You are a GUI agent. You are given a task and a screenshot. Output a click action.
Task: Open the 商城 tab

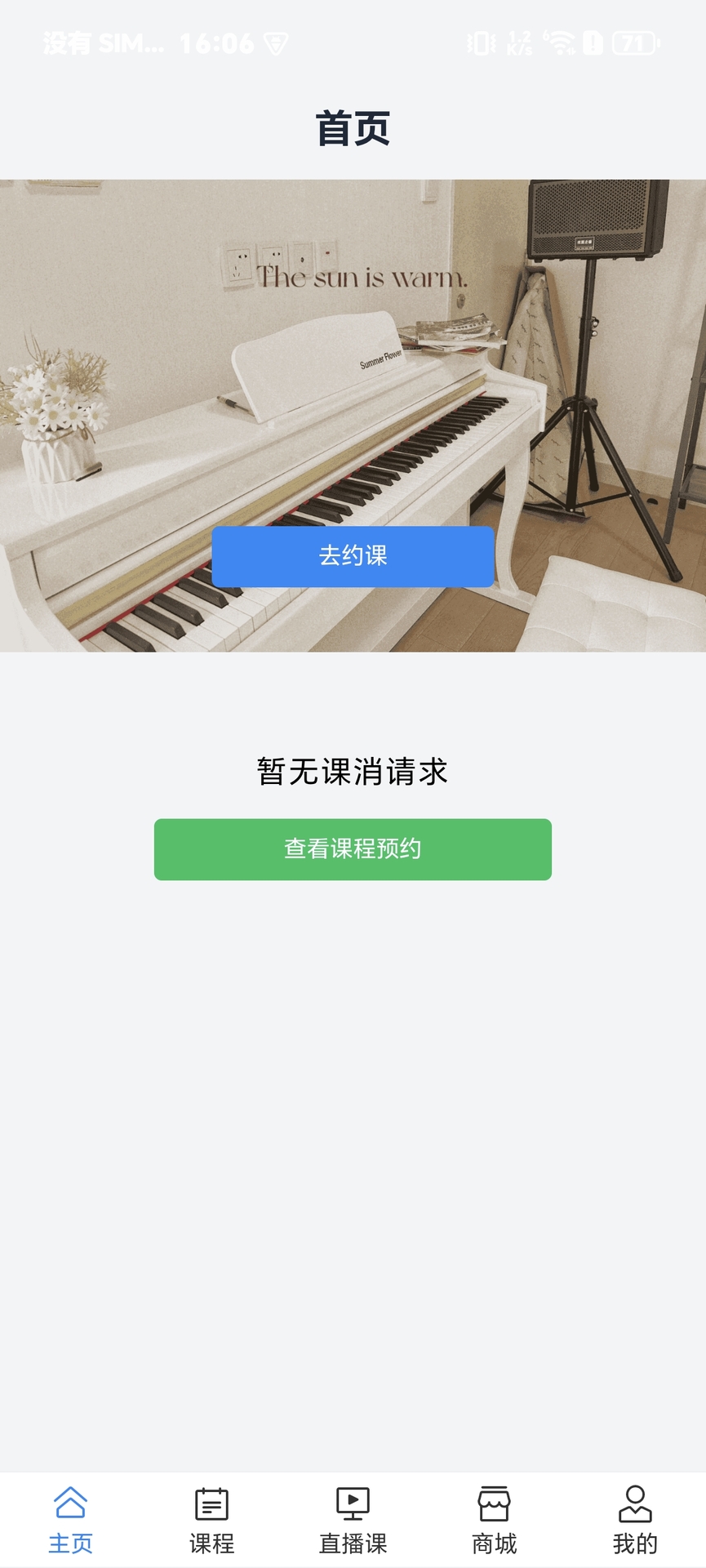(493, 1521)
